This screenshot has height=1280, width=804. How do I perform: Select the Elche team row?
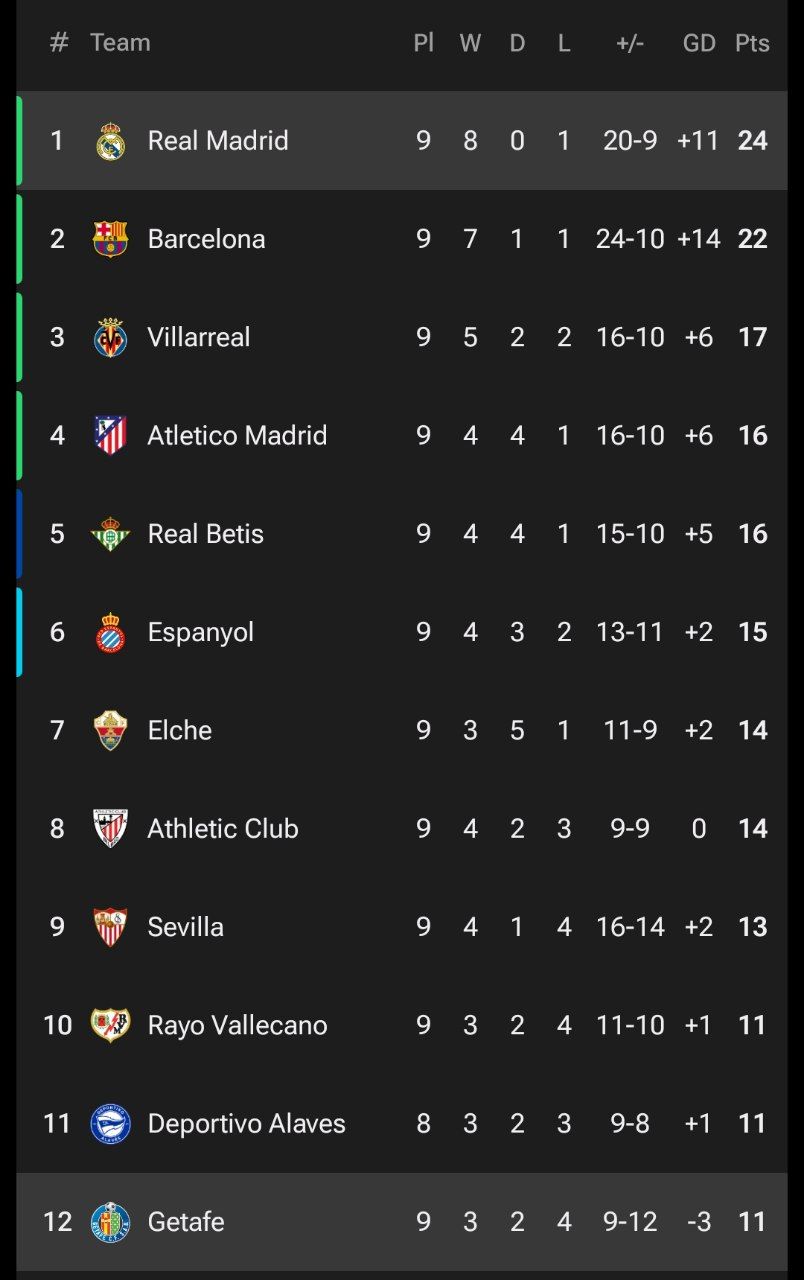pos(180,730)
